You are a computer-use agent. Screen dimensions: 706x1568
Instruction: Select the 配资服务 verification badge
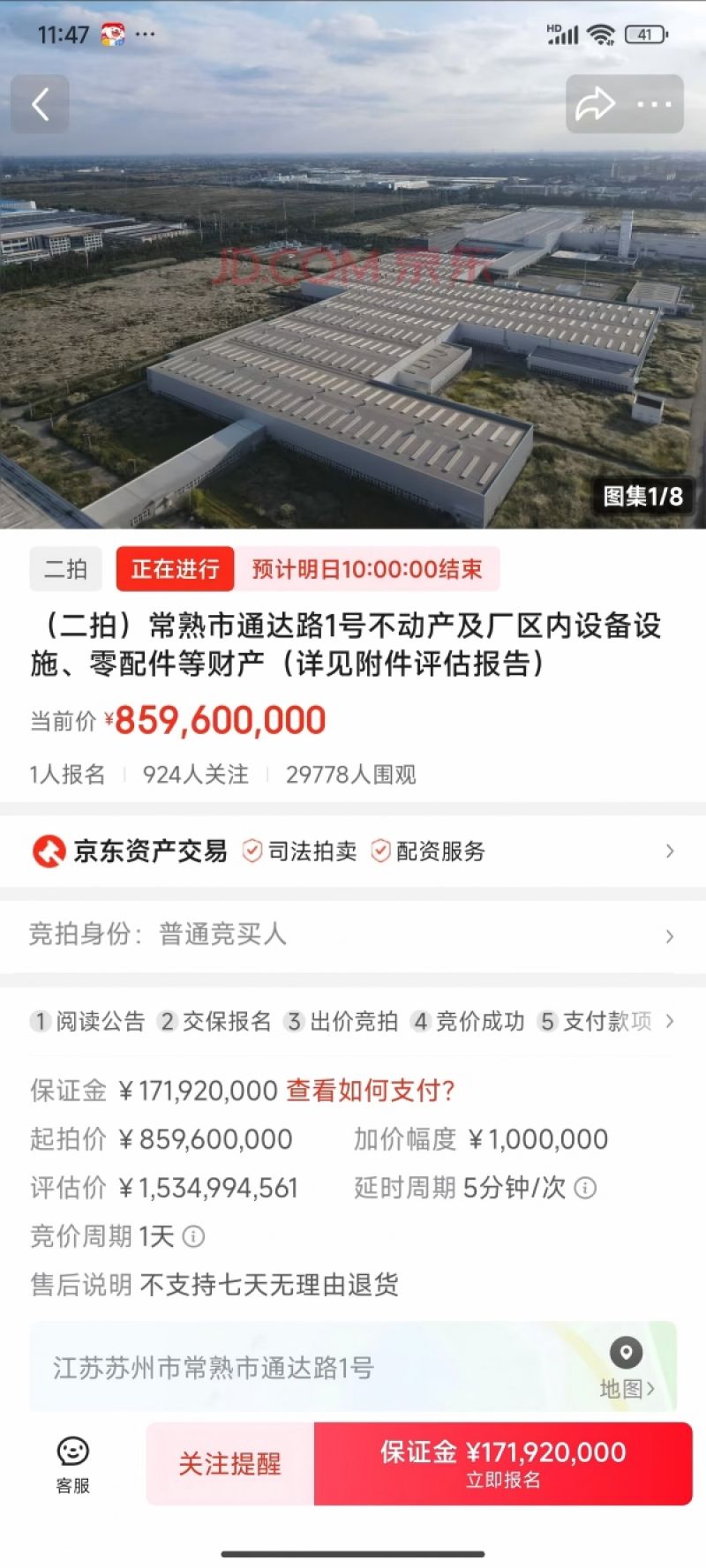click(379, 852)
